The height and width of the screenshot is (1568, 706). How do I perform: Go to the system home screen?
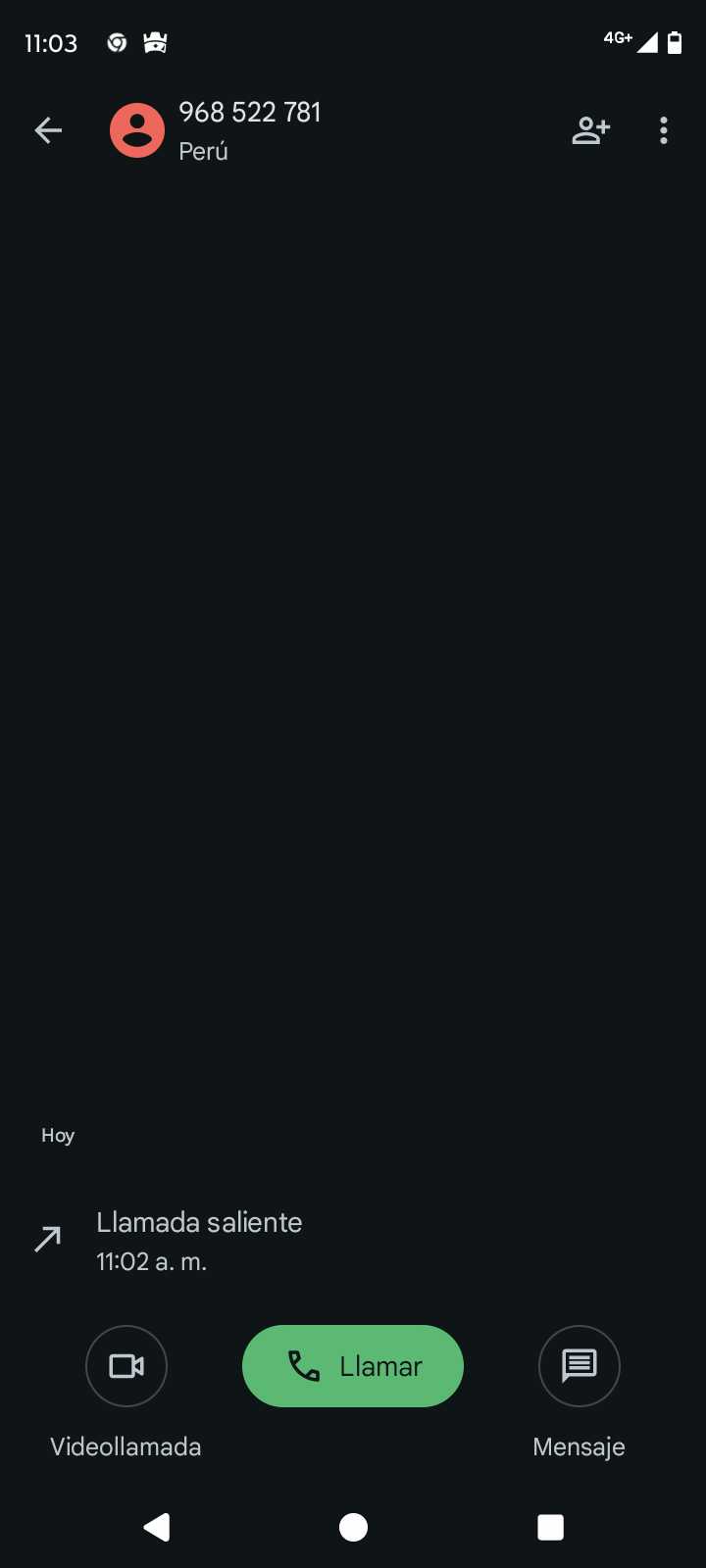point(353,1527)
